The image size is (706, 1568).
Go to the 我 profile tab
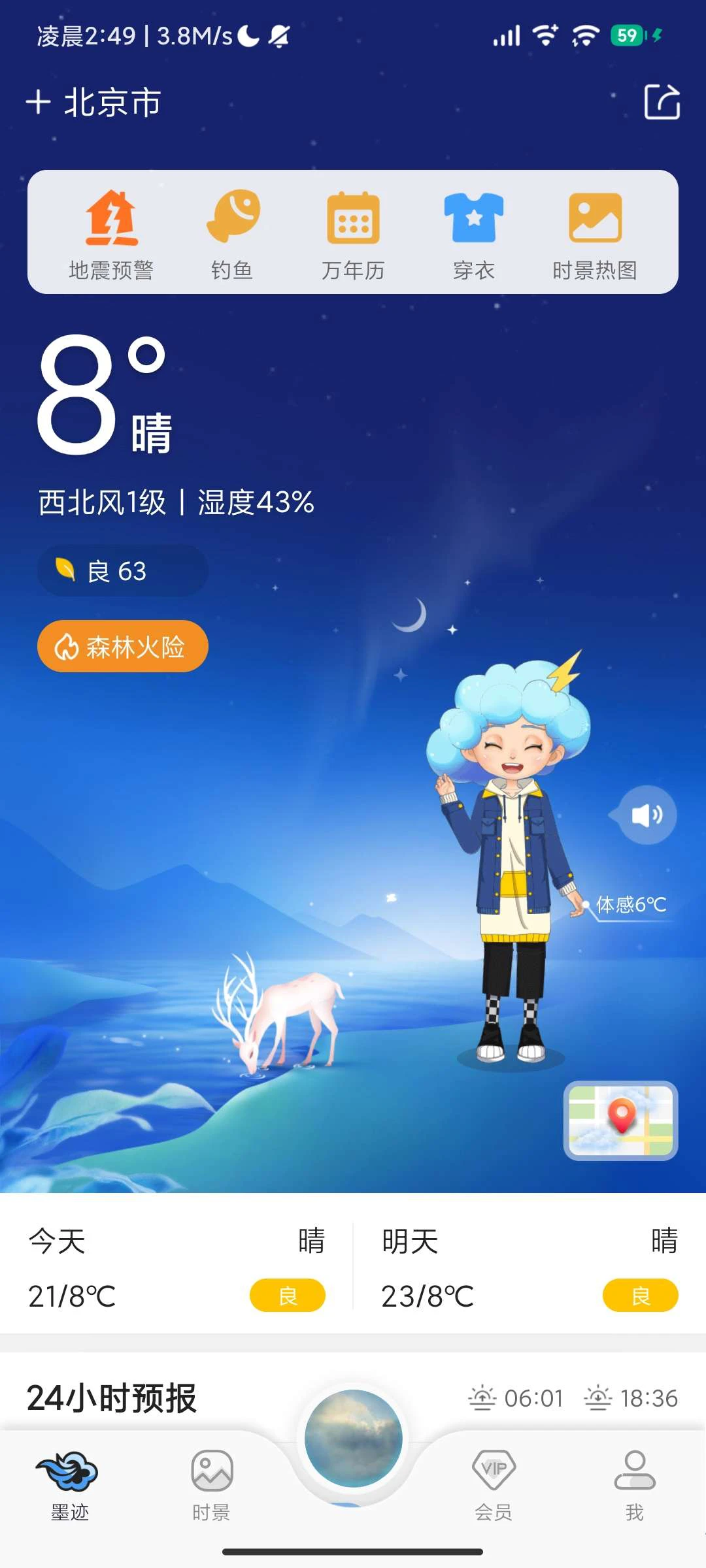634,1484
